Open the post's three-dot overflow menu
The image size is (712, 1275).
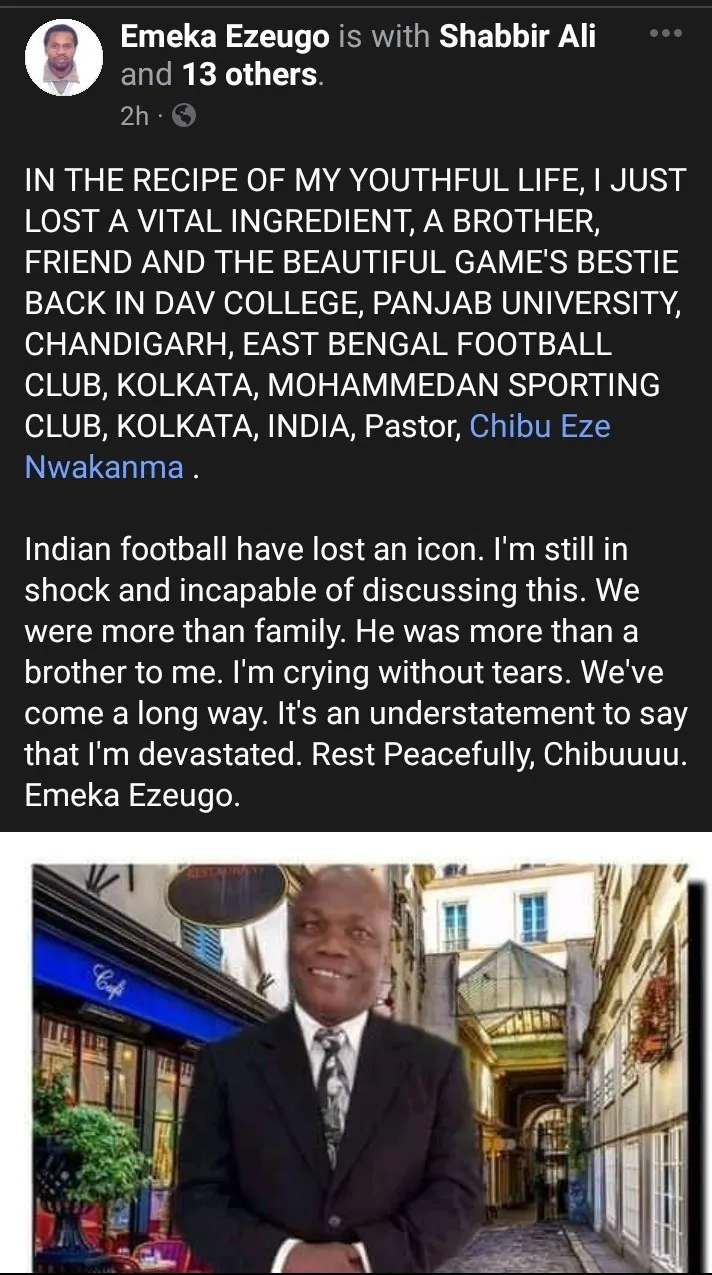coord(665,32)
